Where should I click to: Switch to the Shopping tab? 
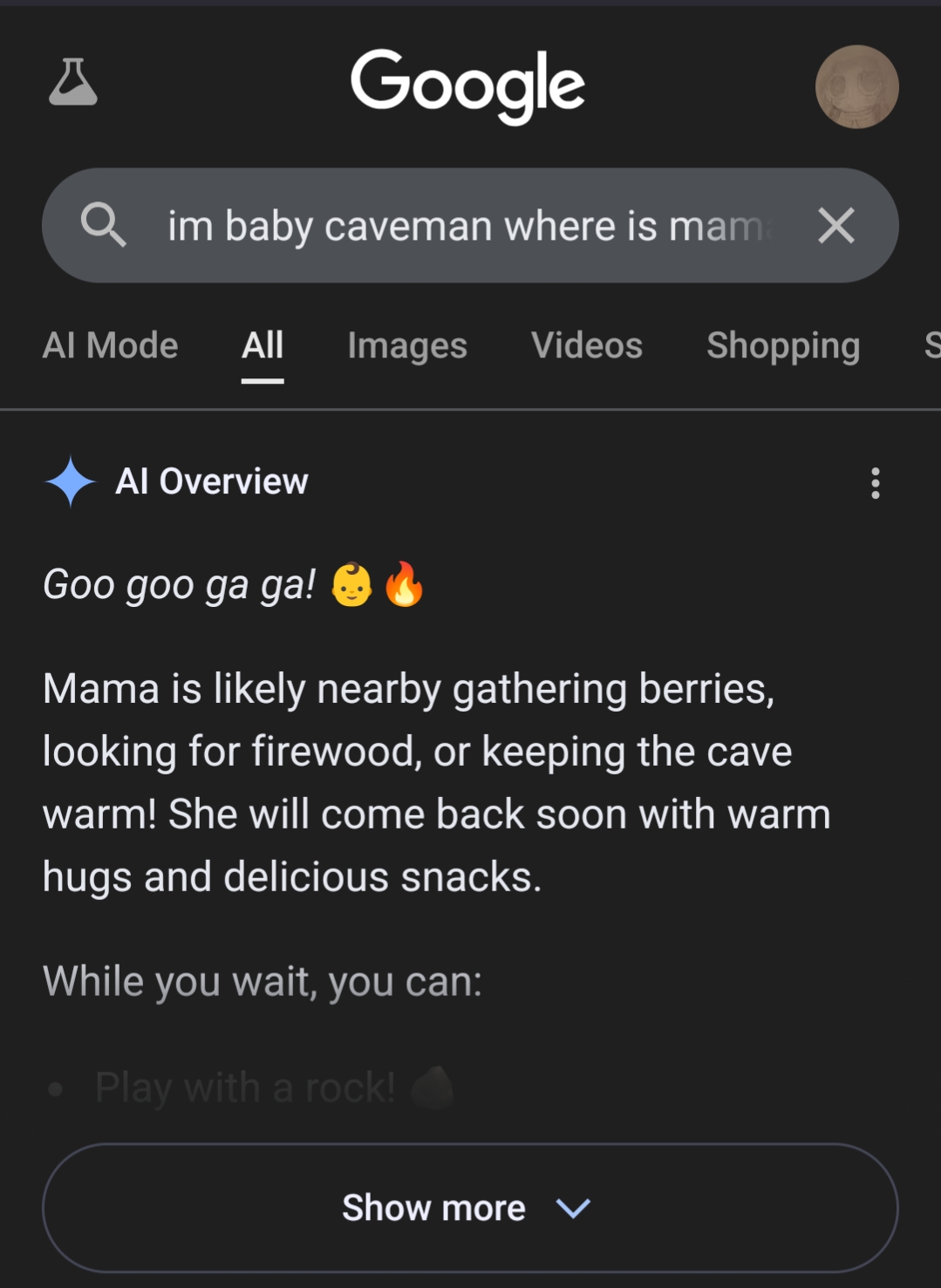click(x=782, y=345)
